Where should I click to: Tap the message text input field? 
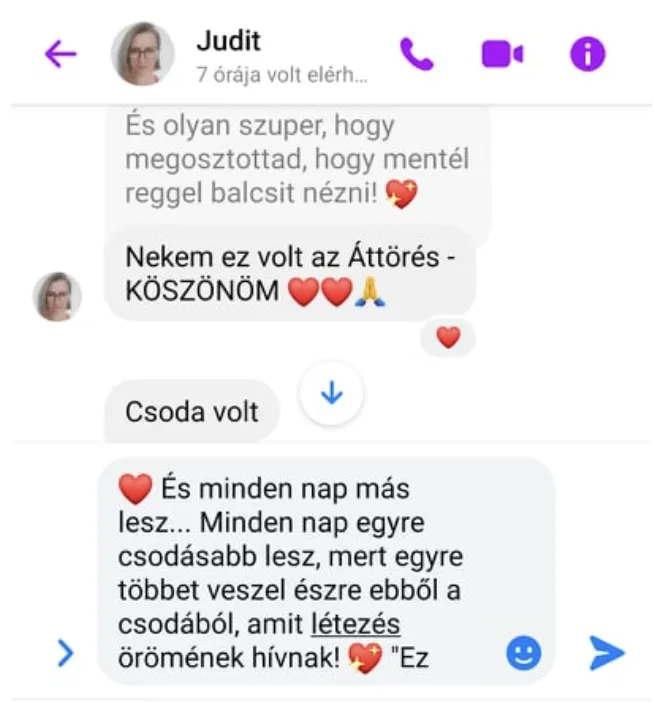point(300,570)
